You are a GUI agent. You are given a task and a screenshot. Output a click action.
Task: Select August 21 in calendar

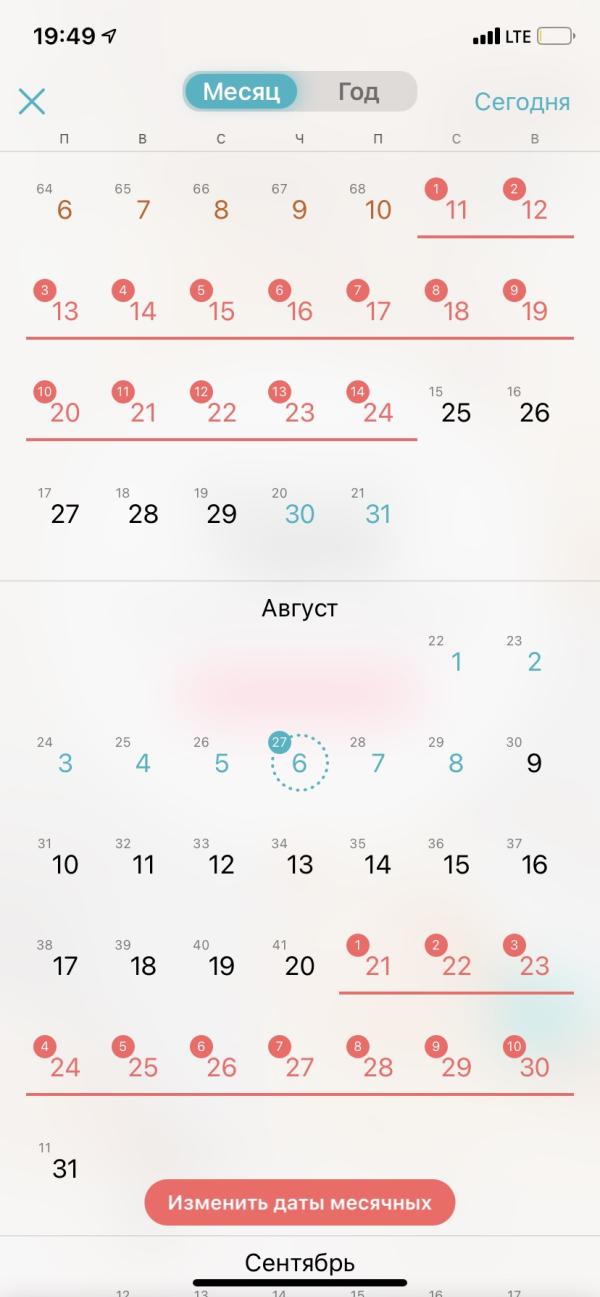tap(378, 965)
